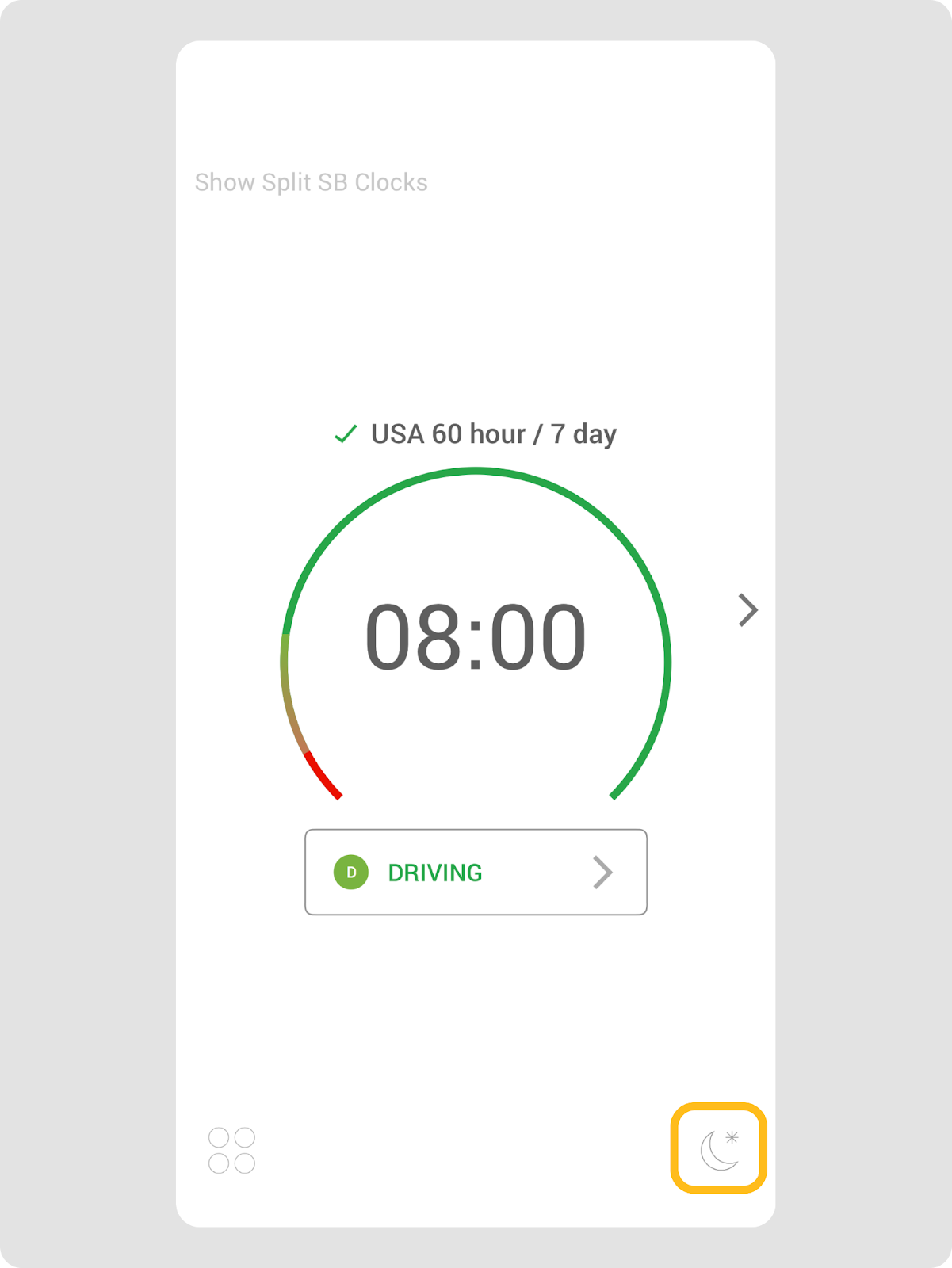Tap Show Split SB Clocks
This screenshot has width=952, height=1268.
coord(311,183)
